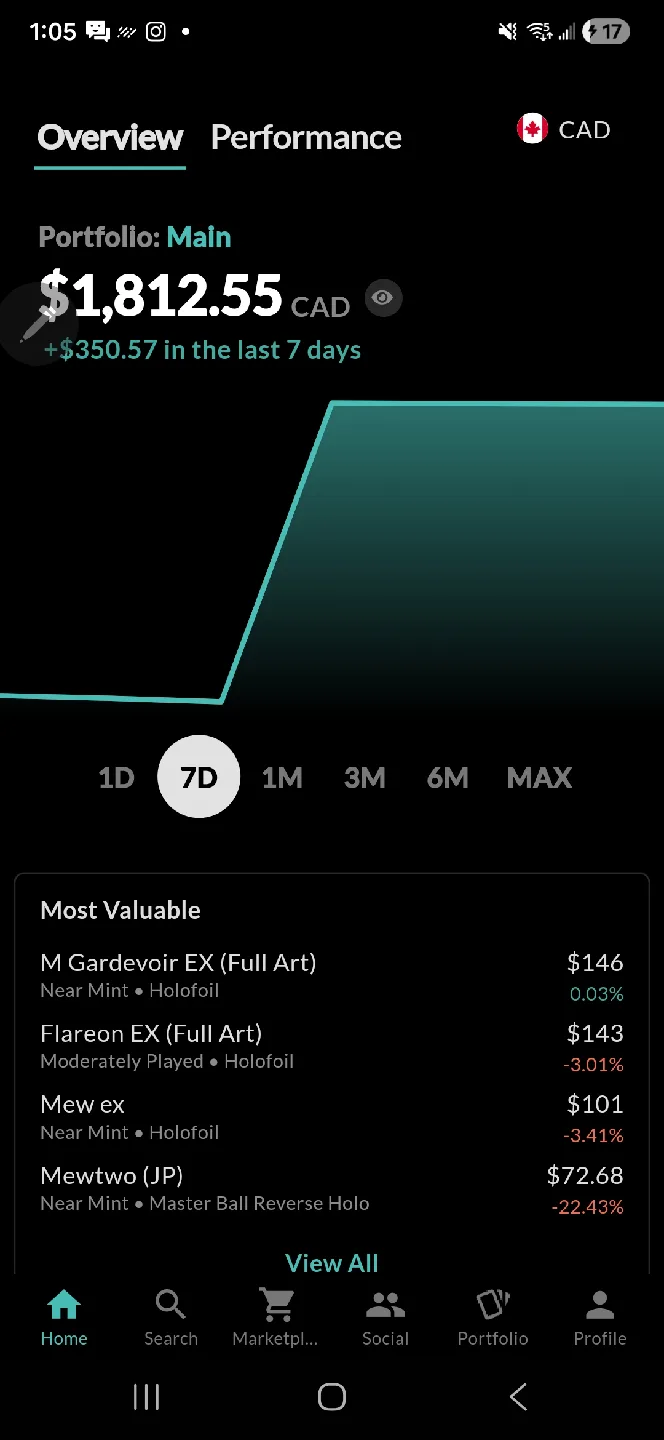Viewport: 664px width, 1440px height.
Task: Show the MAX chart range
Action: [540, 777]
